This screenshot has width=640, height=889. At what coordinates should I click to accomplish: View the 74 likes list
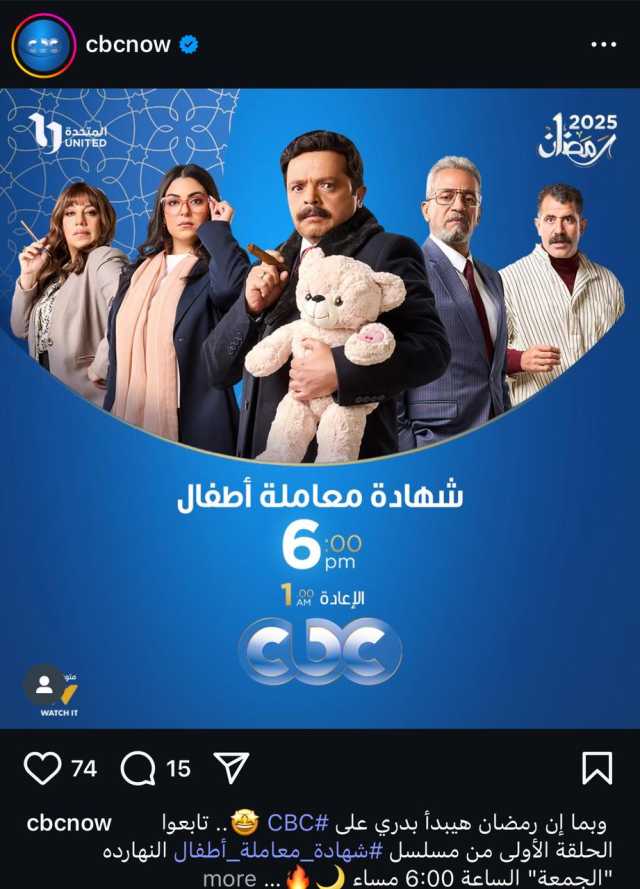(x=84, y=768)
